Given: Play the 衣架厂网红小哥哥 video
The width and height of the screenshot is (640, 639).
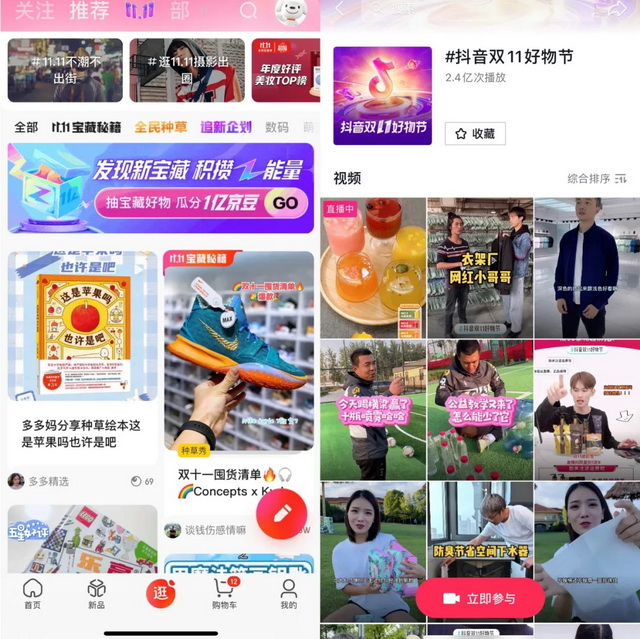Looking at the screenshot, I should click(480, 267).
